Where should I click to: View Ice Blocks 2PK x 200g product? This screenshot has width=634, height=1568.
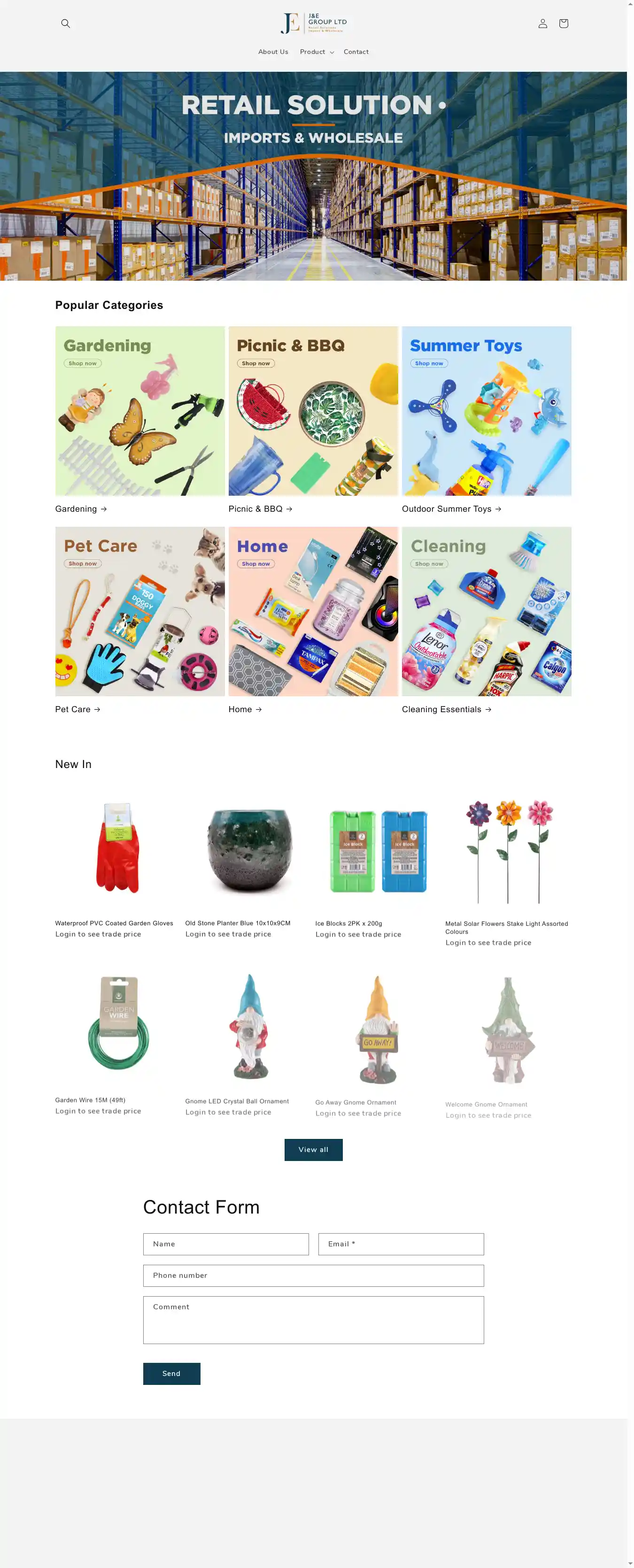tap(348, 923)
